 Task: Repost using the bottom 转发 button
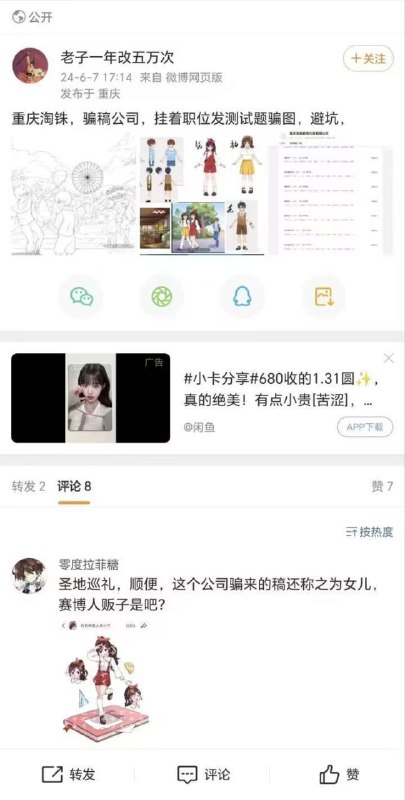tap(68, 774)
